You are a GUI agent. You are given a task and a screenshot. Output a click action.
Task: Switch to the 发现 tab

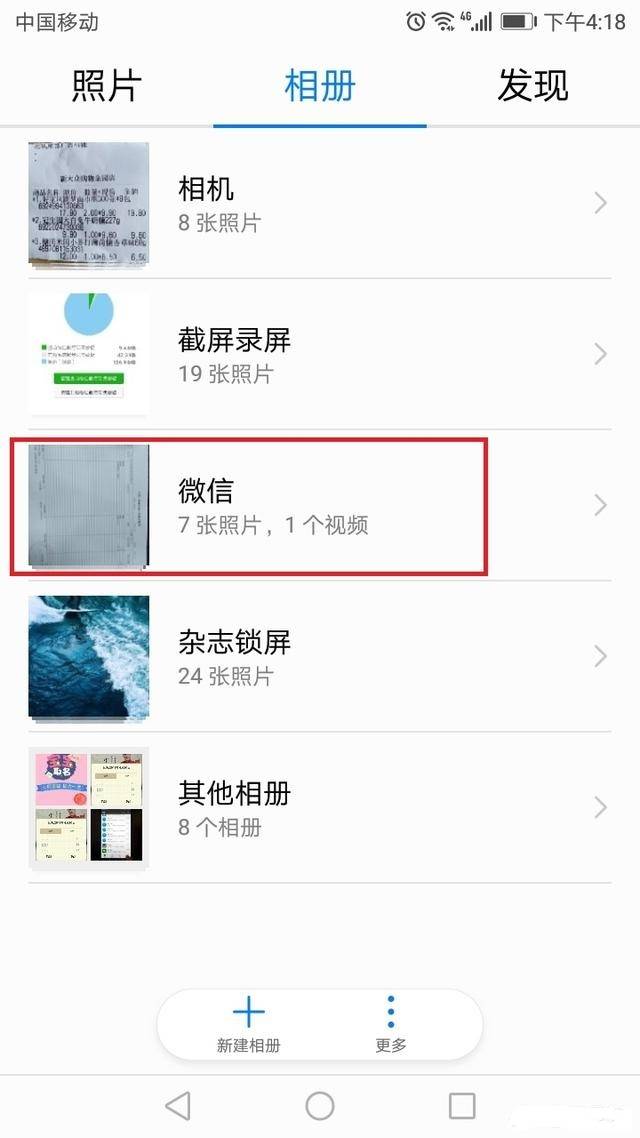533,86
